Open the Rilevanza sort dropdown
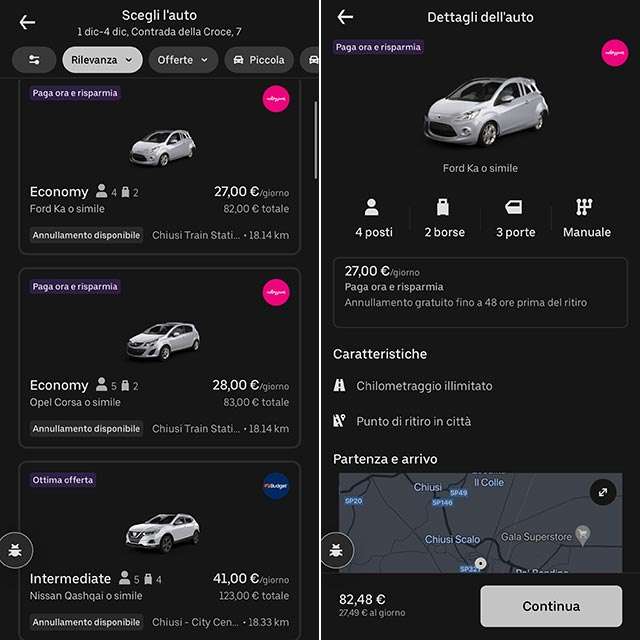The image size is (640, 640). [x=102, y=60]
